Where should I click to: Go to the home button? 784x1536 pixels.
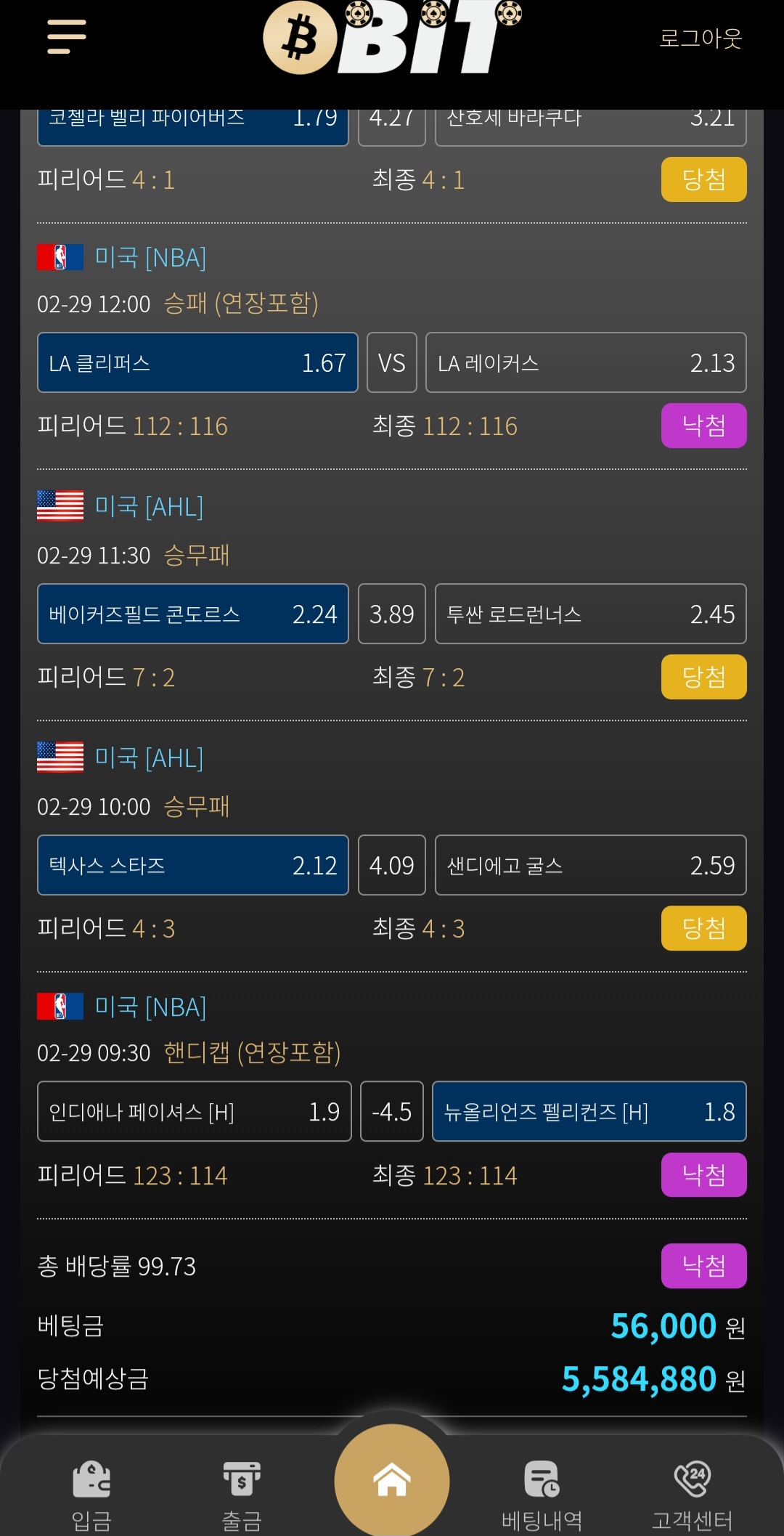392,1480
